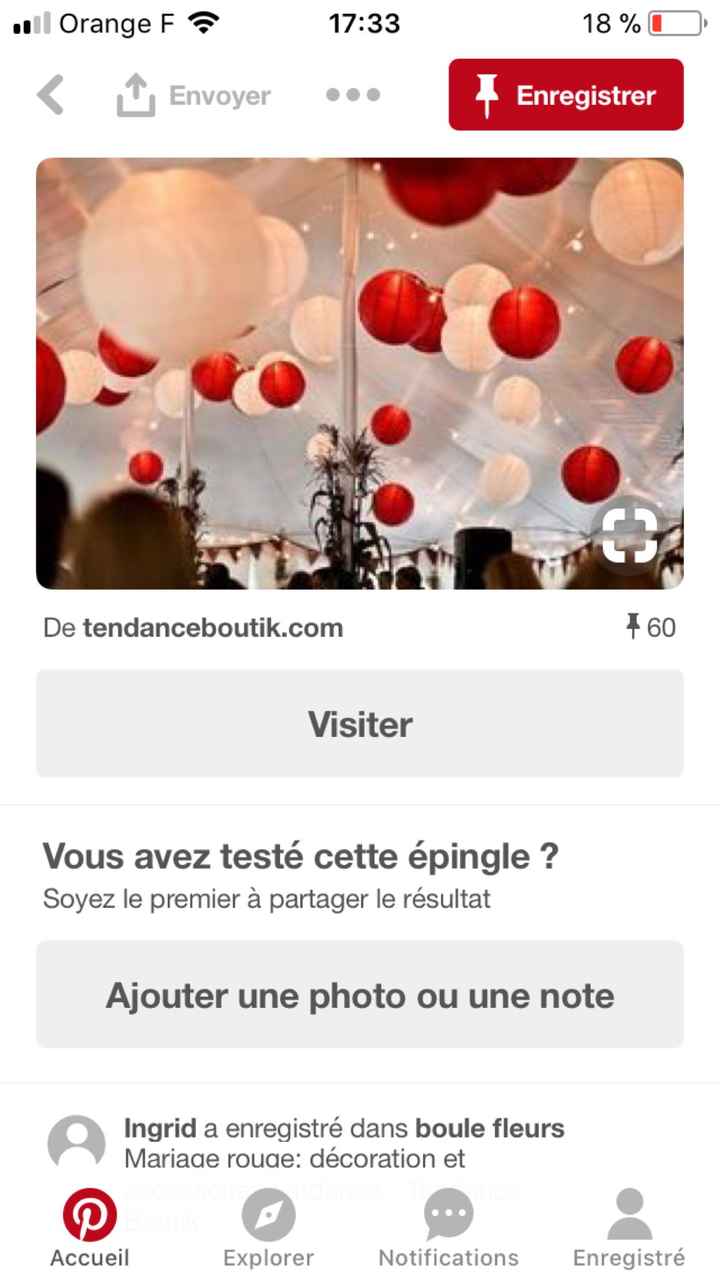The height and width of the screenshot is (1277, 720).
Task: Tap the lantern photo thumbnail
Action: coord(360,372)
